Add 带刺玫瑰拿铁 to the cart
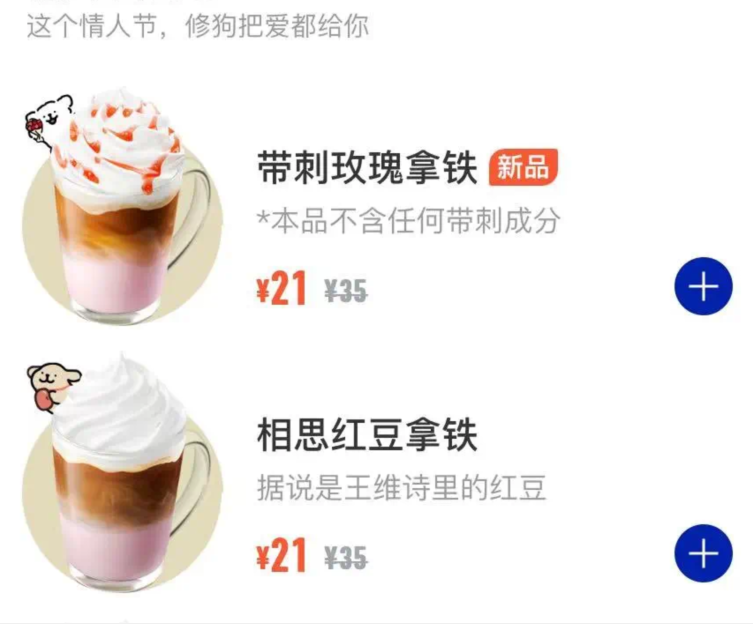This screenshot has width=753, height=624. [x=704, y=288]
